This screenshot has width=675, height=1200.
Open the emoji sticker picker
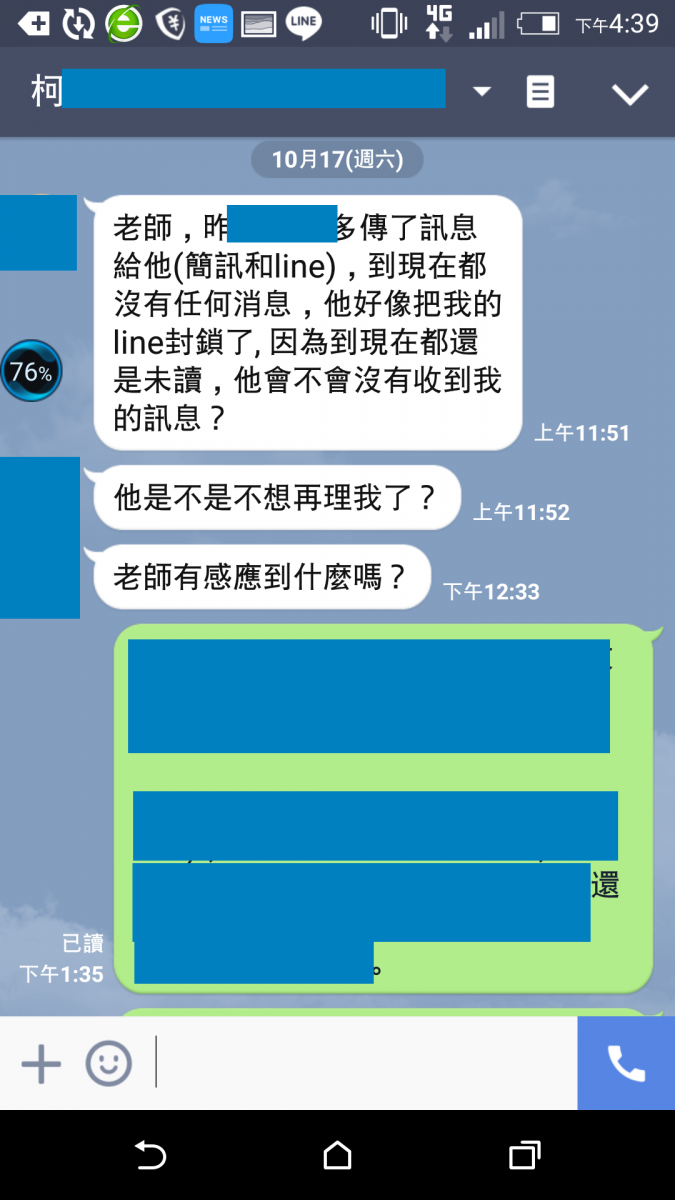[x=108, y=1064]
